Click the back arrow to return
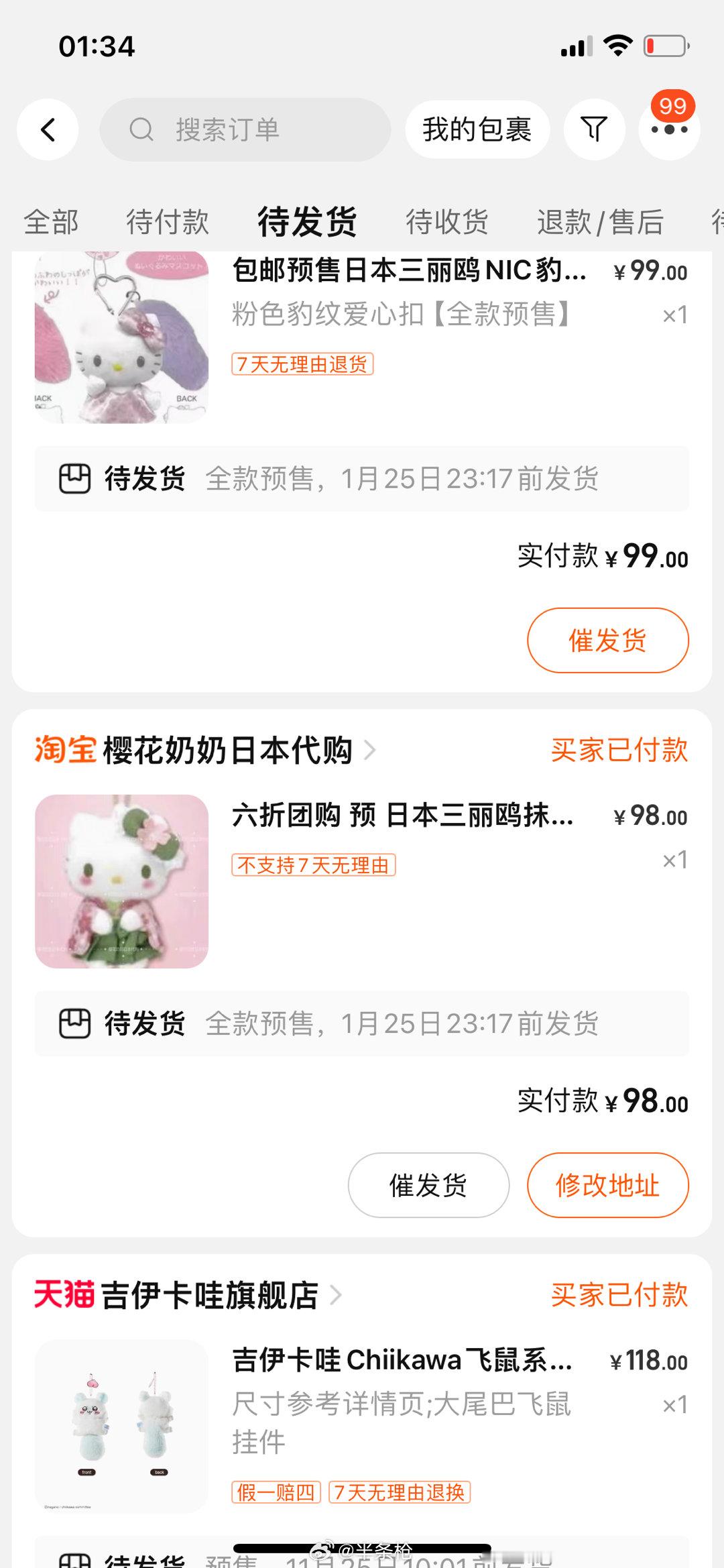724x1568 pixels. pyautogui.click(x=48, y=129)
